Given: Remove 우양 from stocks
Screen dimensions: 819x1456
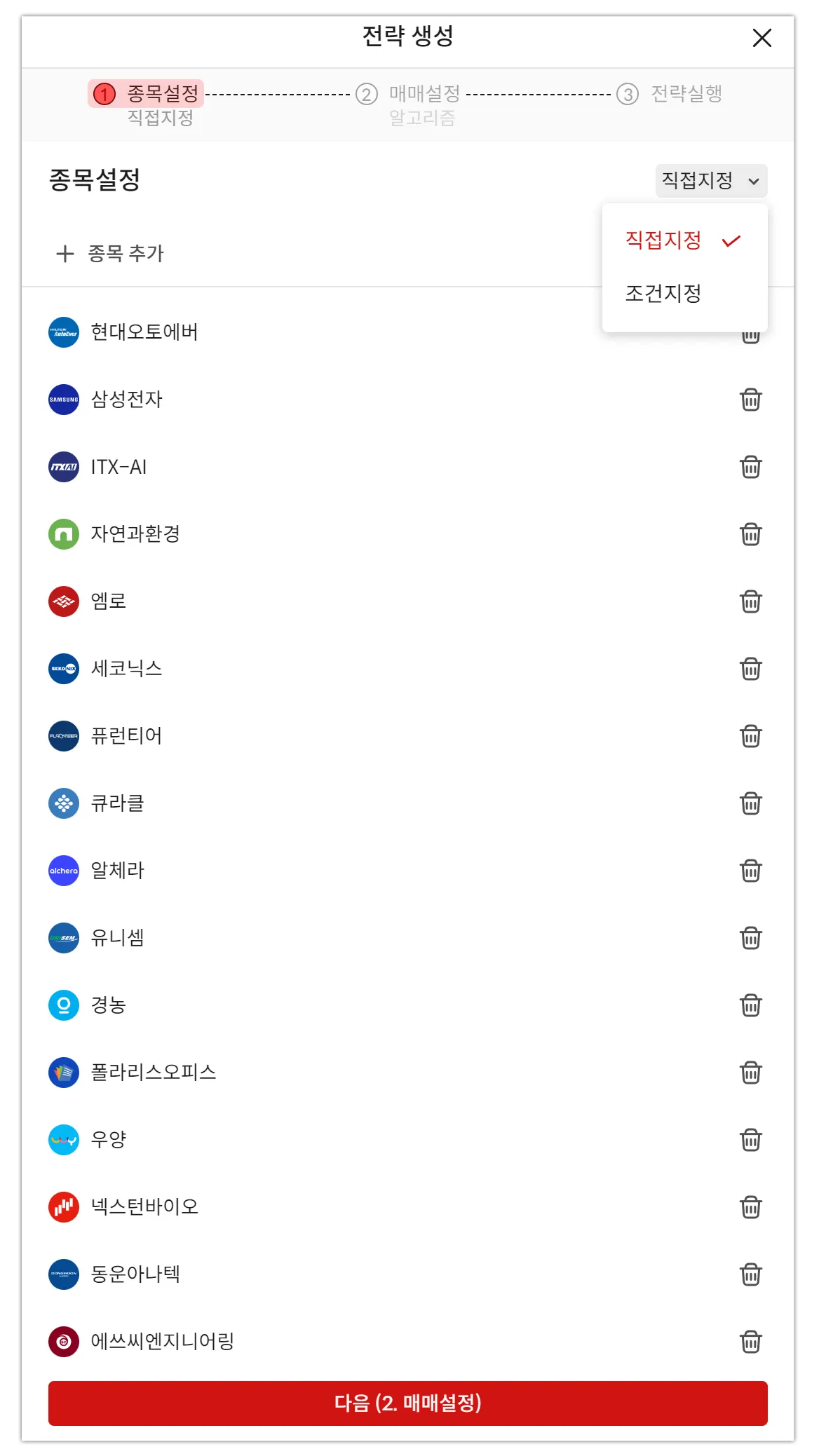Looking at the screenshot, I should click(750, 1140).
